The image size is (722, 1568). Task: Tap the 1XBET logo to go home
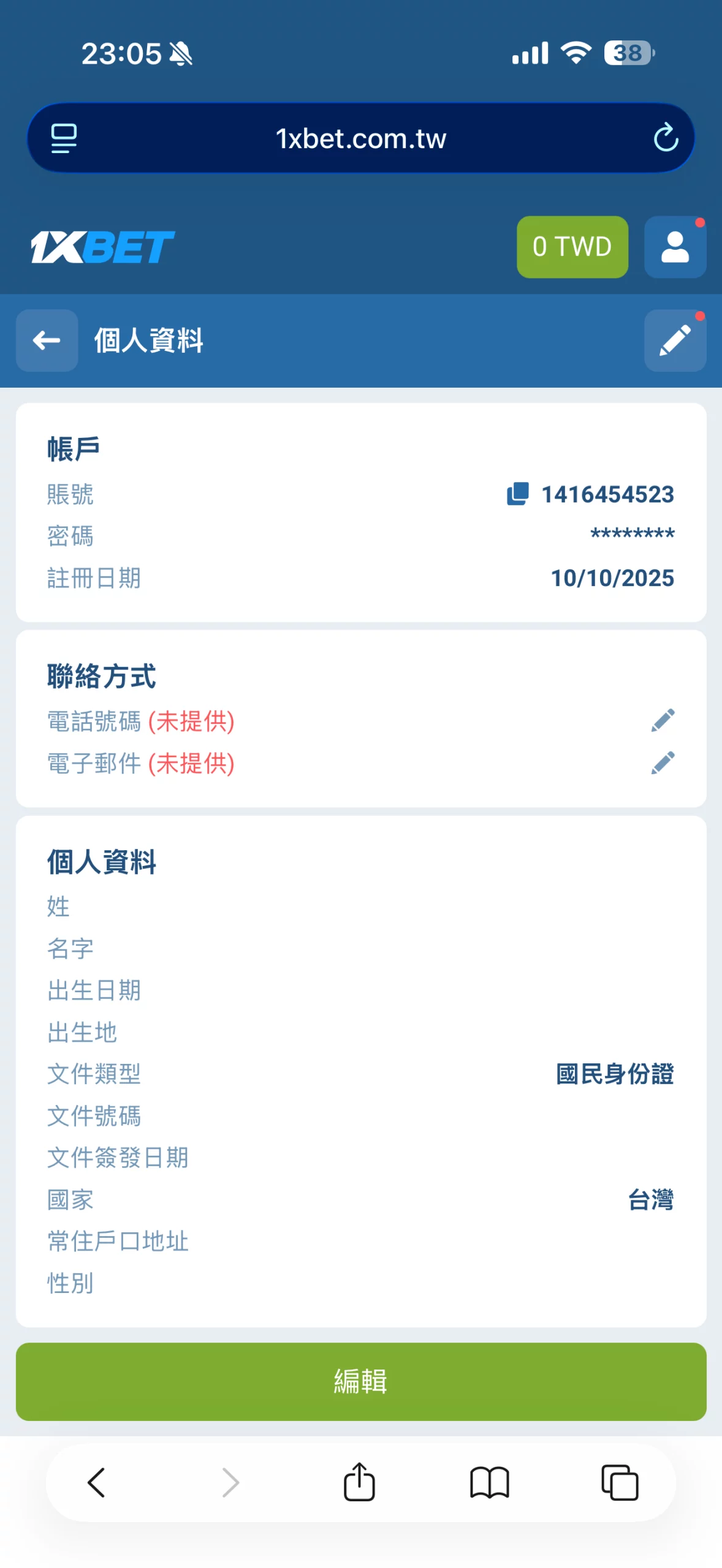[103, 247]
